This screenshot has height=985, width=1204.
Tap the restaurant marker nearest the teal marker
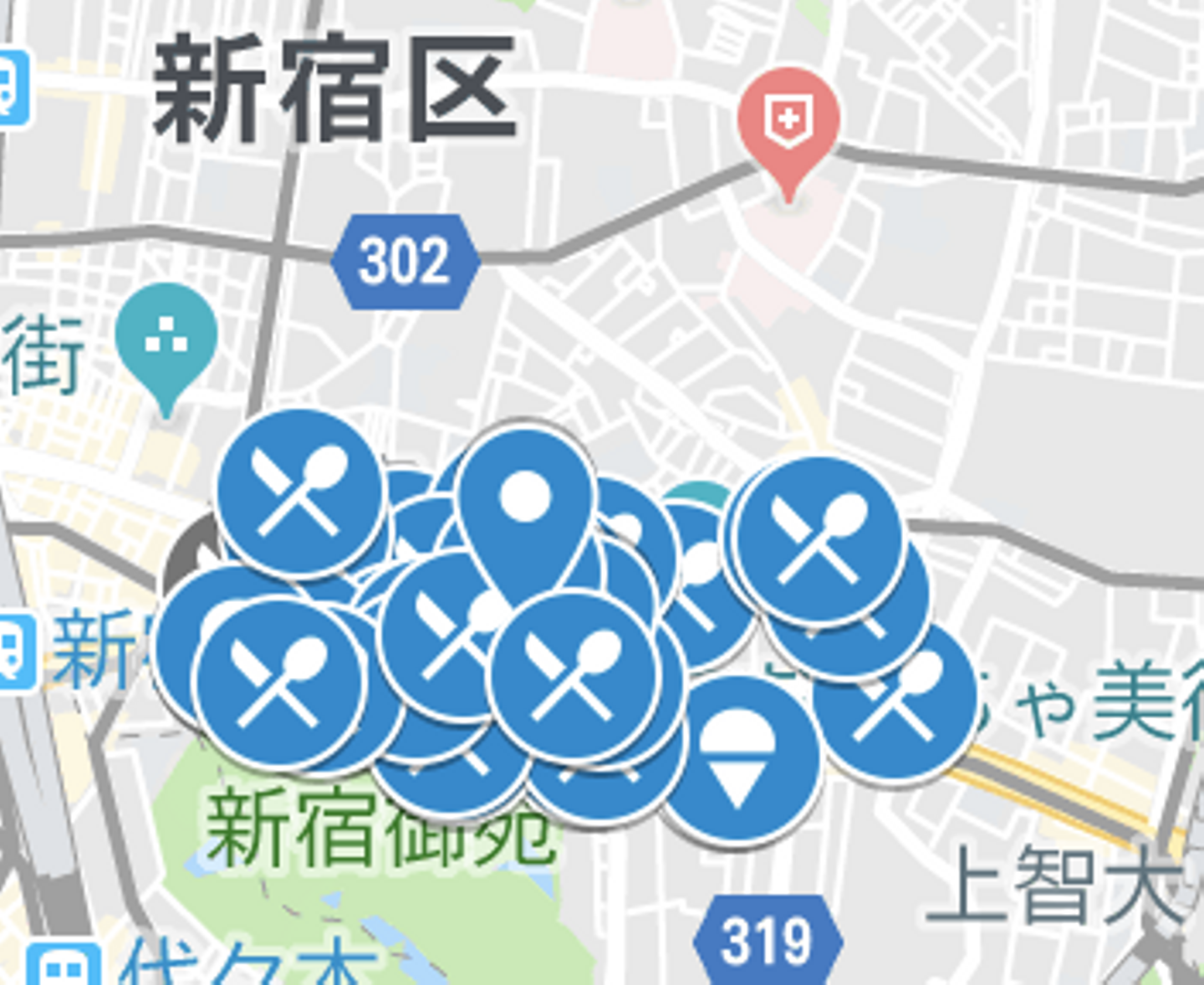coord(298,492)
